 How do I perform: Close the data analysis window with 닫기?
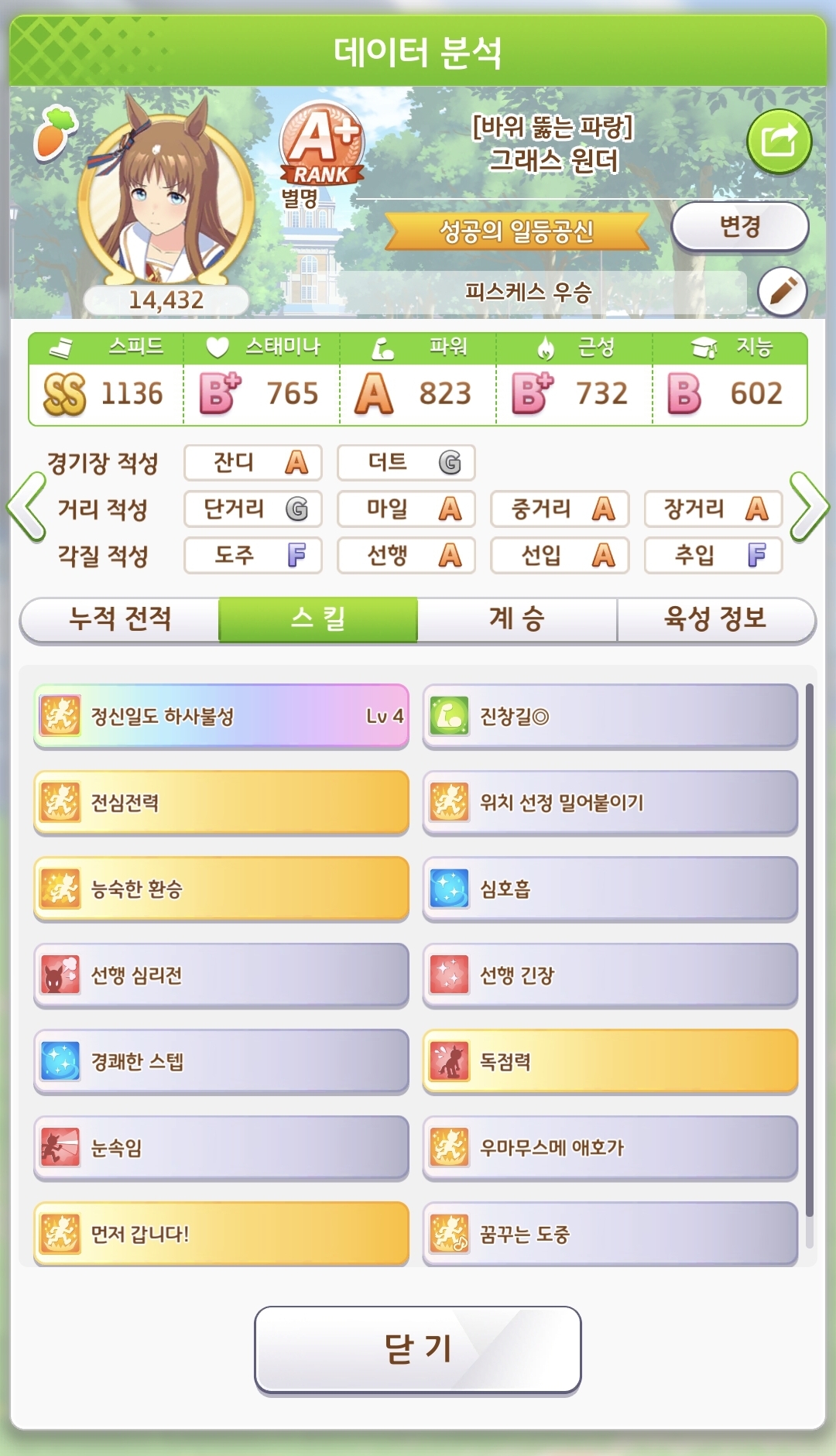click(418, 1349)
